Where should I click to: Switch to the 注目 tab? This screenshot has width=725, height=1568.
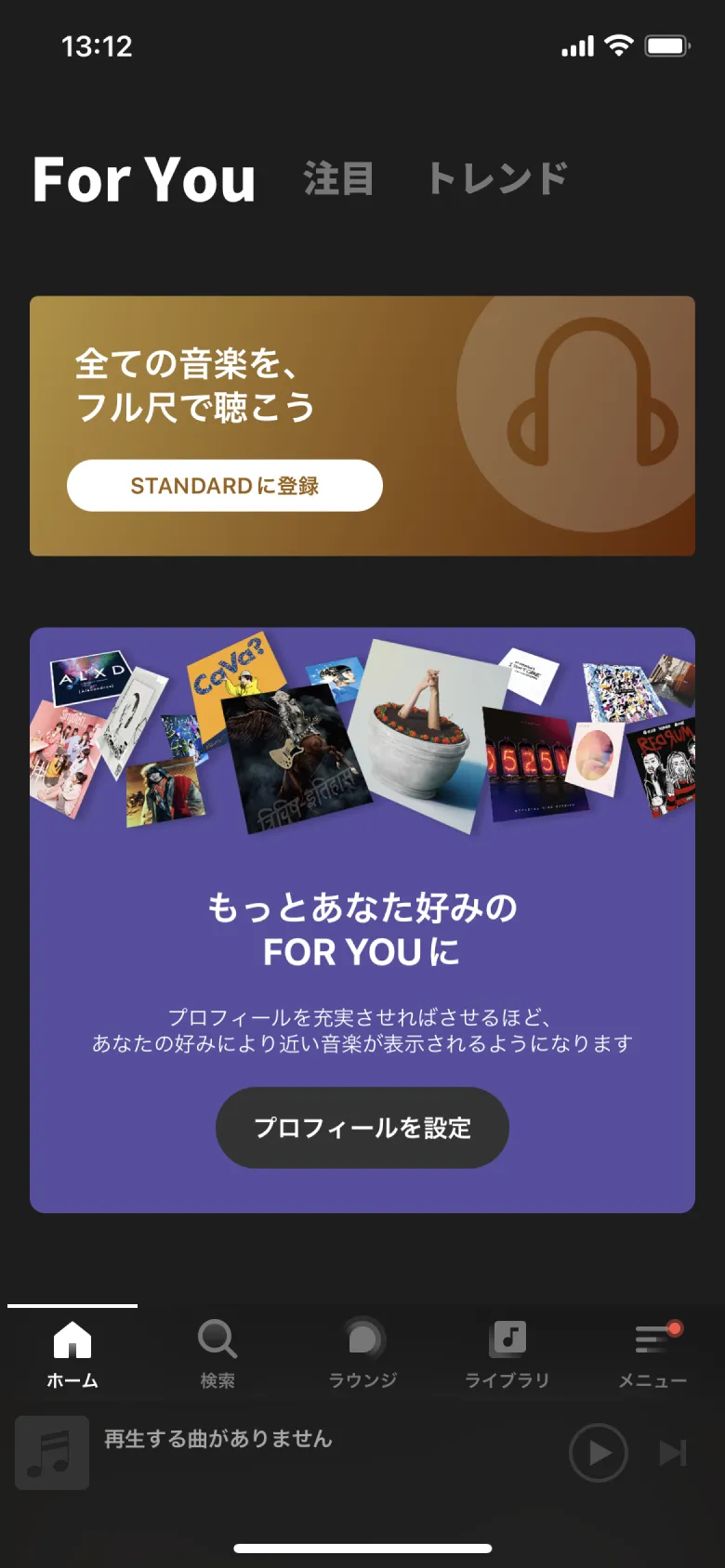[336, 178]
